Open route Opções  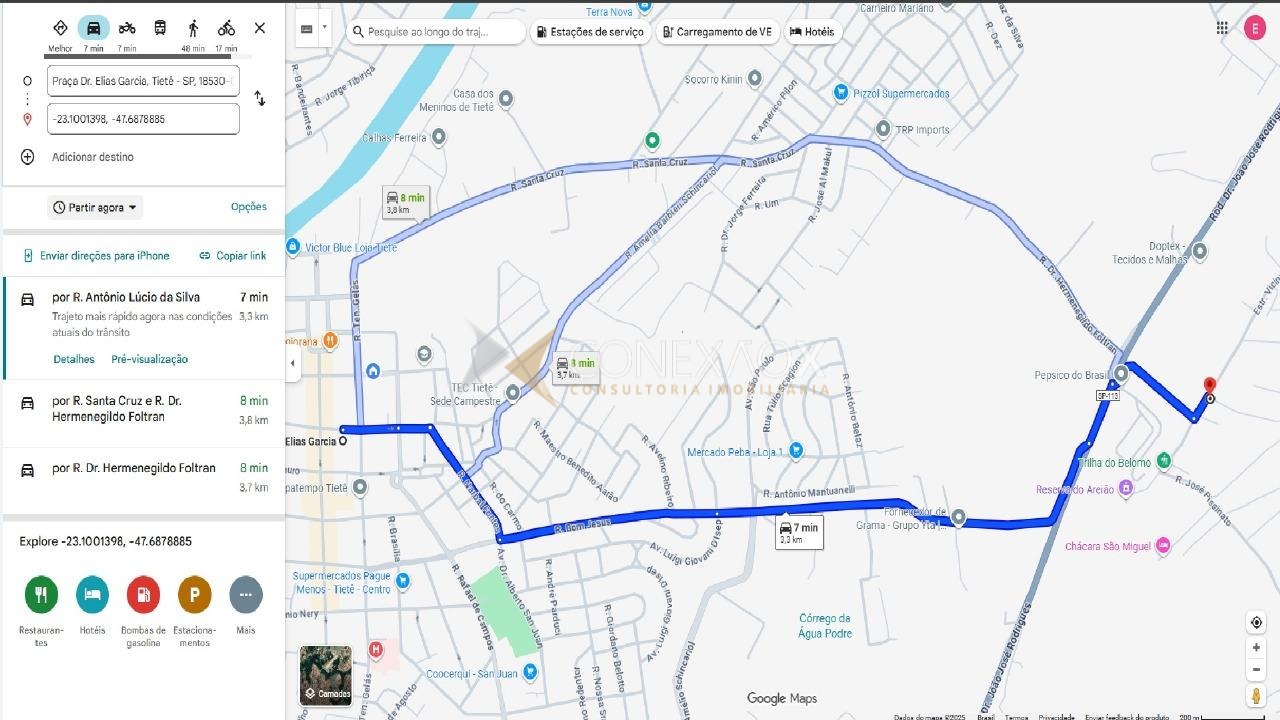tap(248, 207)
